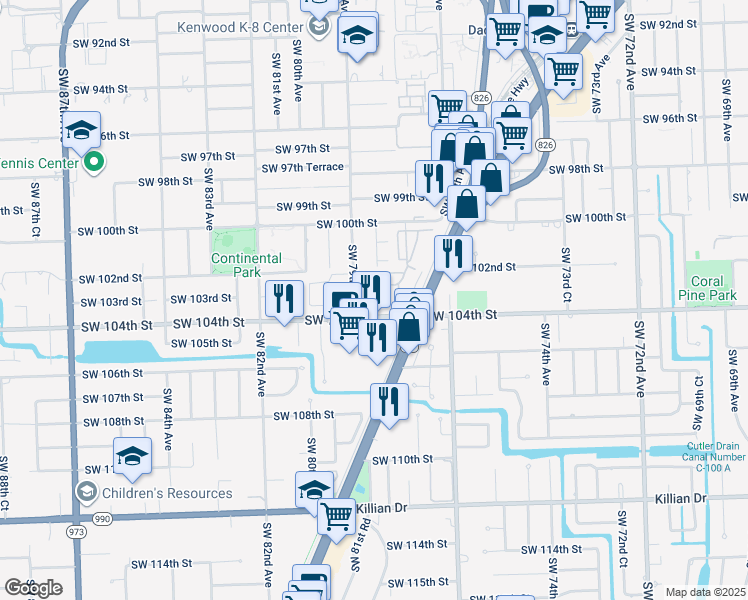The image size is (748, 600).
Task: Tap the grocery cart marker at Killian Dr
Action: (336, 519)
